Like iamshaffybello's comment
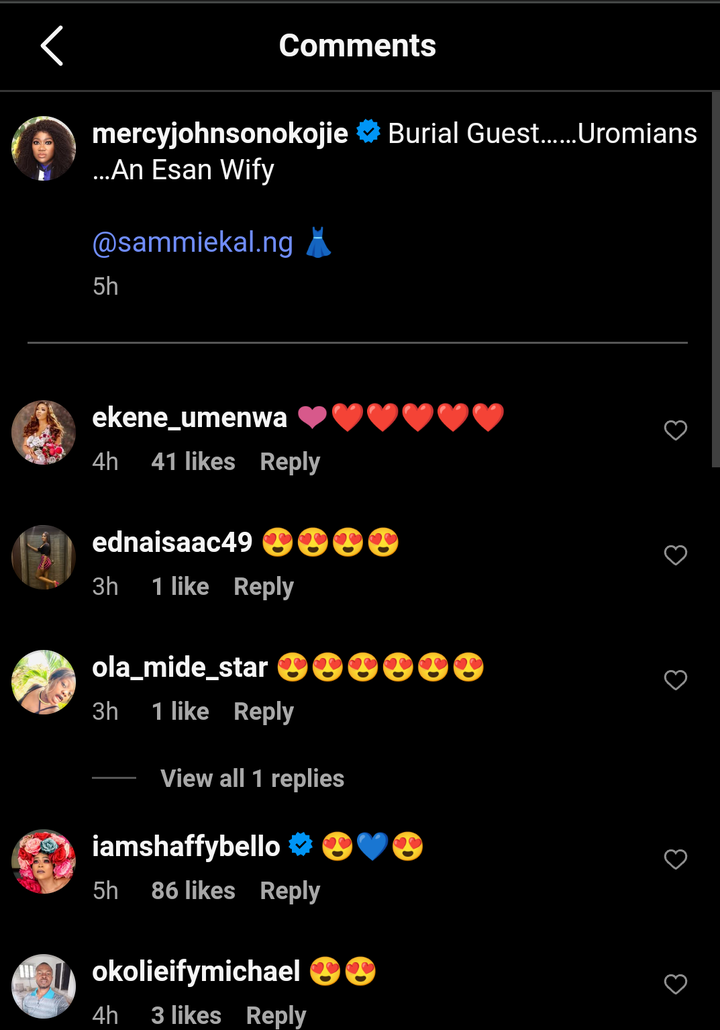The image size is (720, 1030). click(x=676, y=859)
